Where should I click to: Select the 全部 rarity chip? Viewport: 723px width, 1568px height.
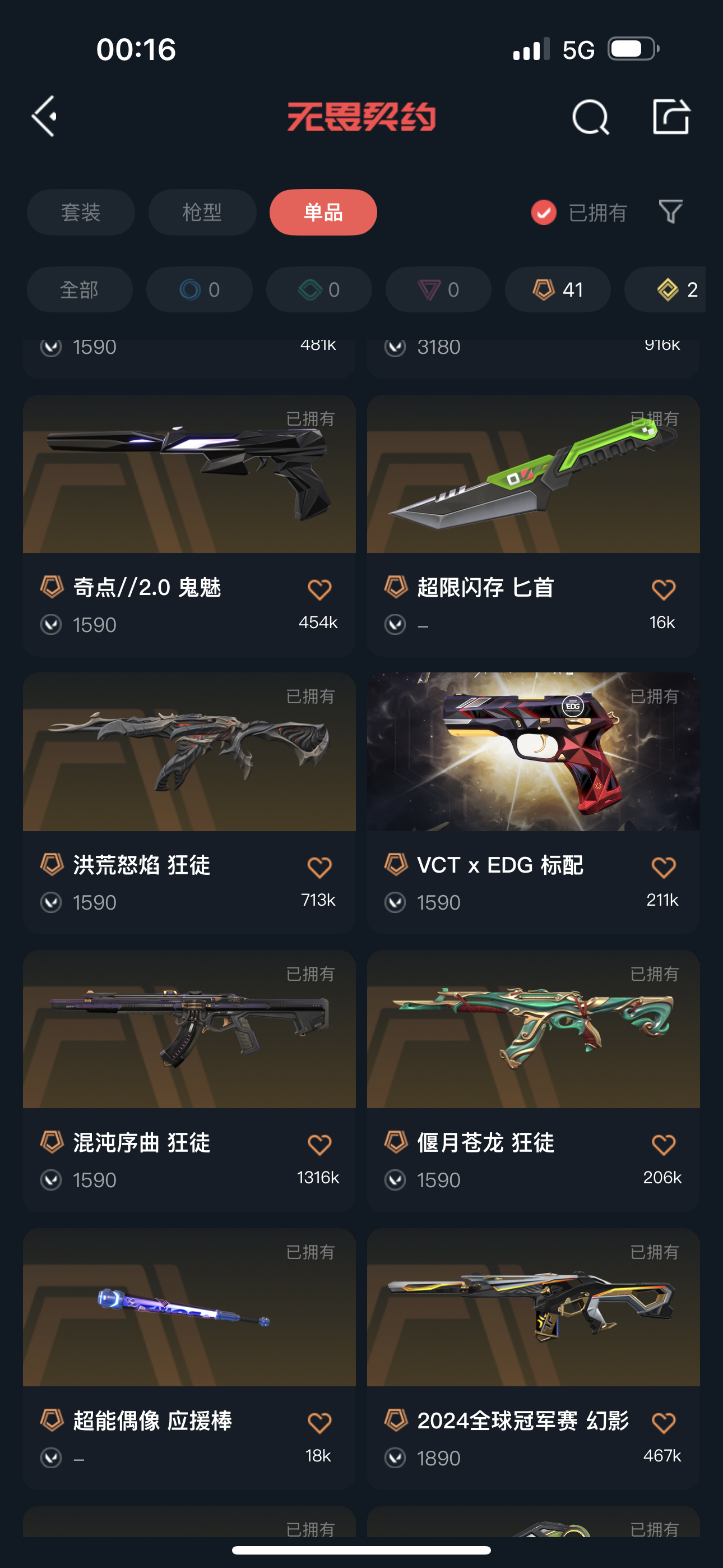click(x=80, y=290)
